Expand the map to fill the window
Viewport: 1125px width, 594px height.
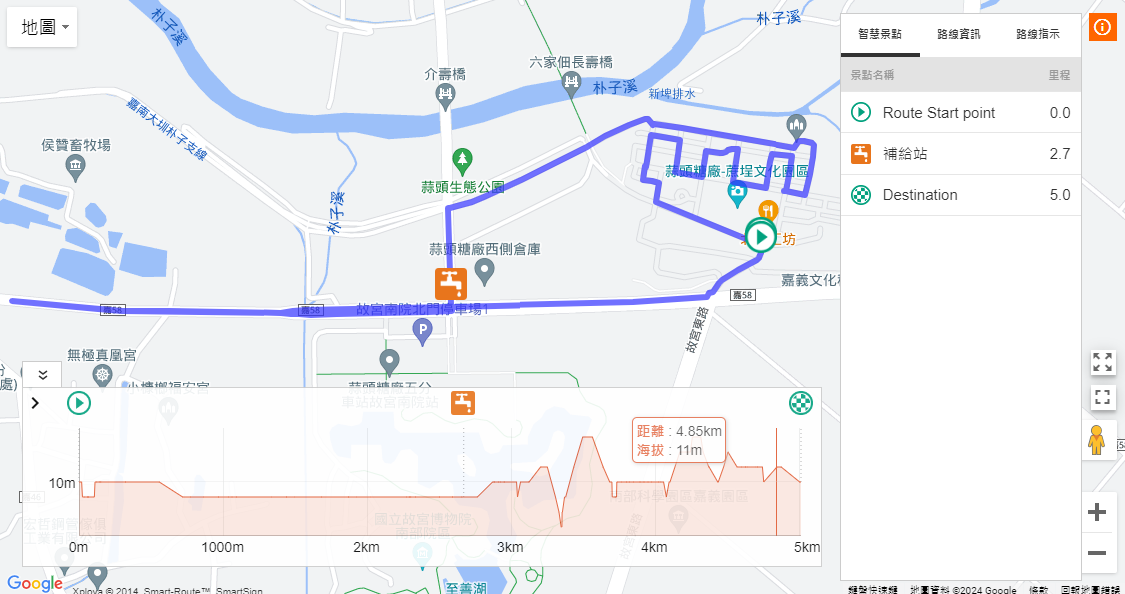[1103, 362]
